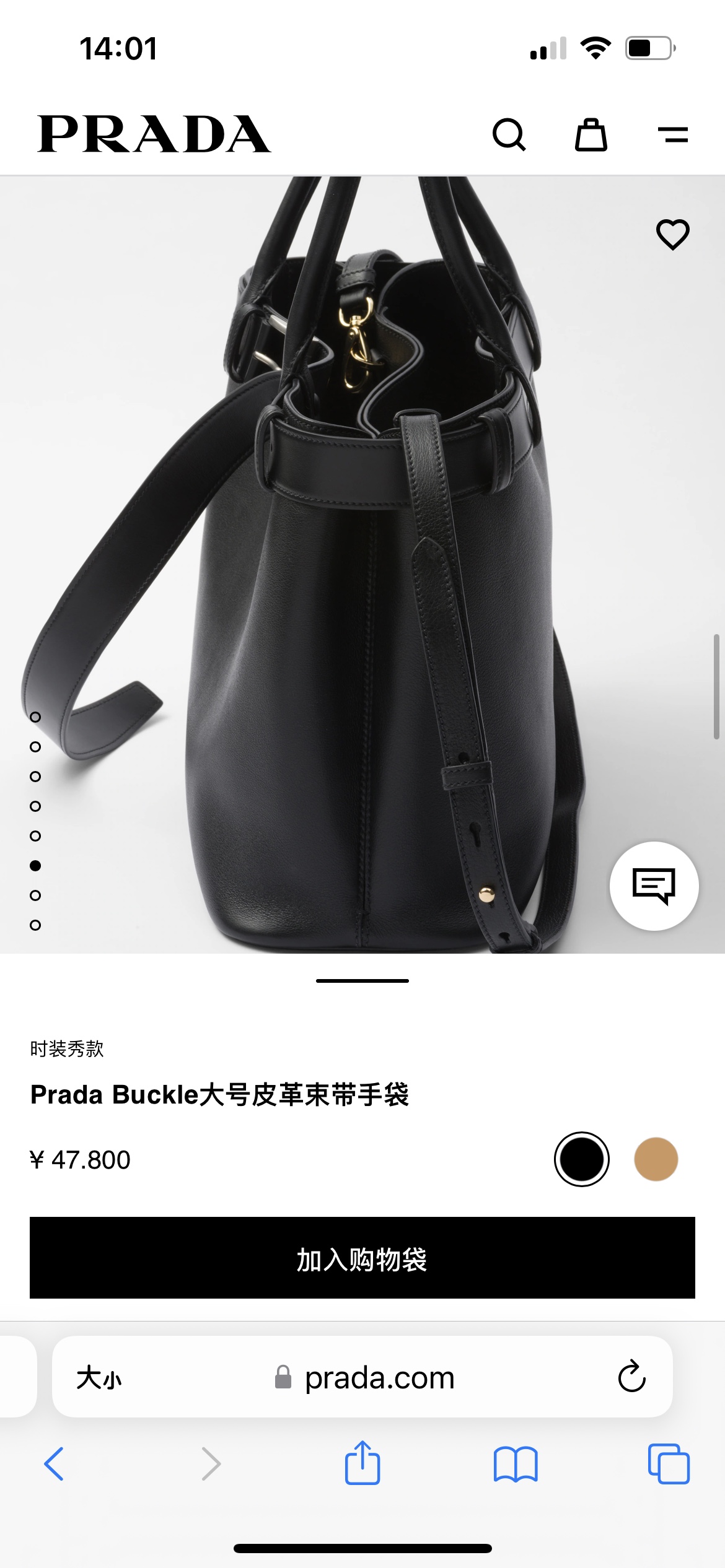725x1568 pixels.
Task: Open Safari bookmarks
Action: (x=516, y=1464)
